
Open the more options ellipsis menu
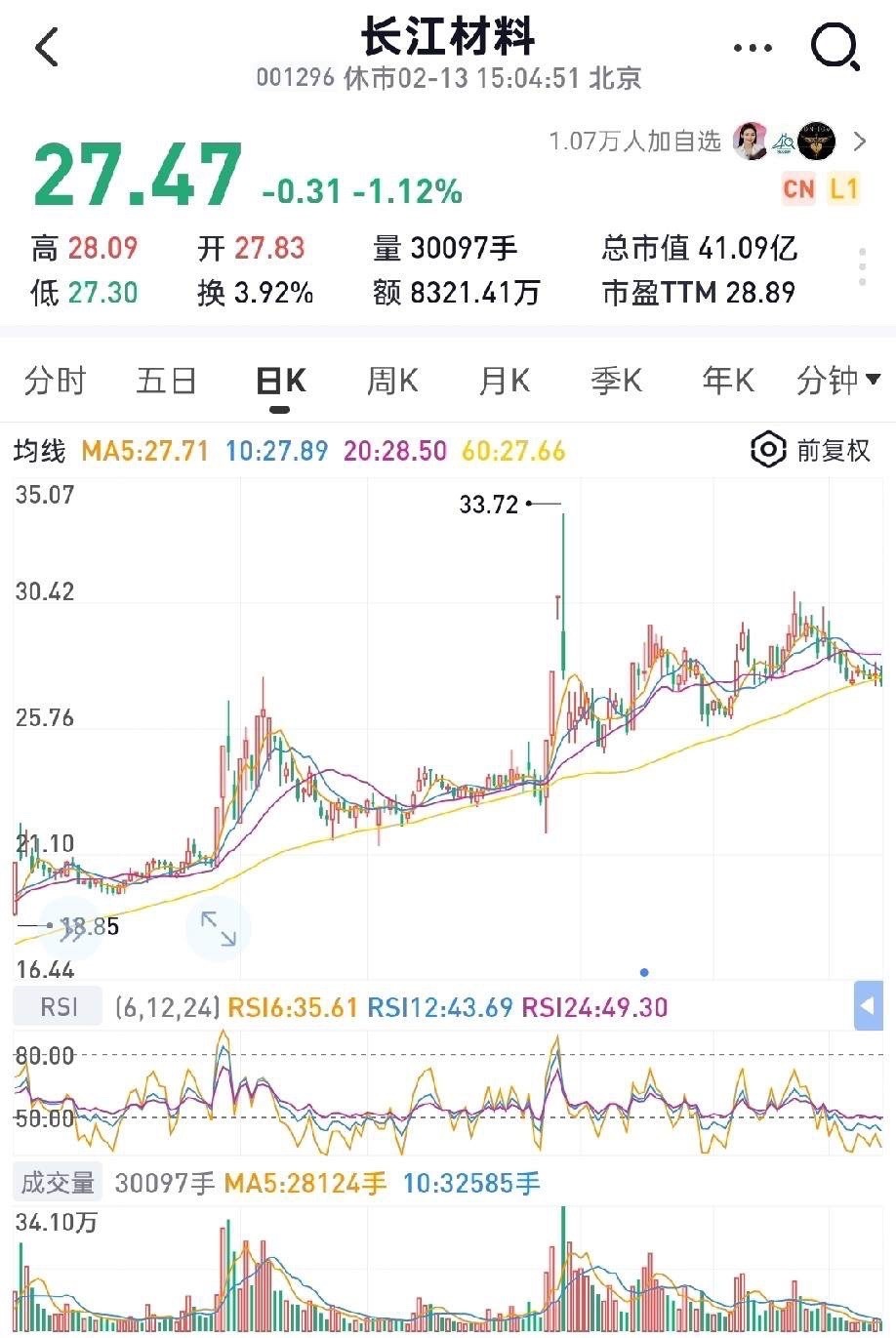[x=752, y=47]
